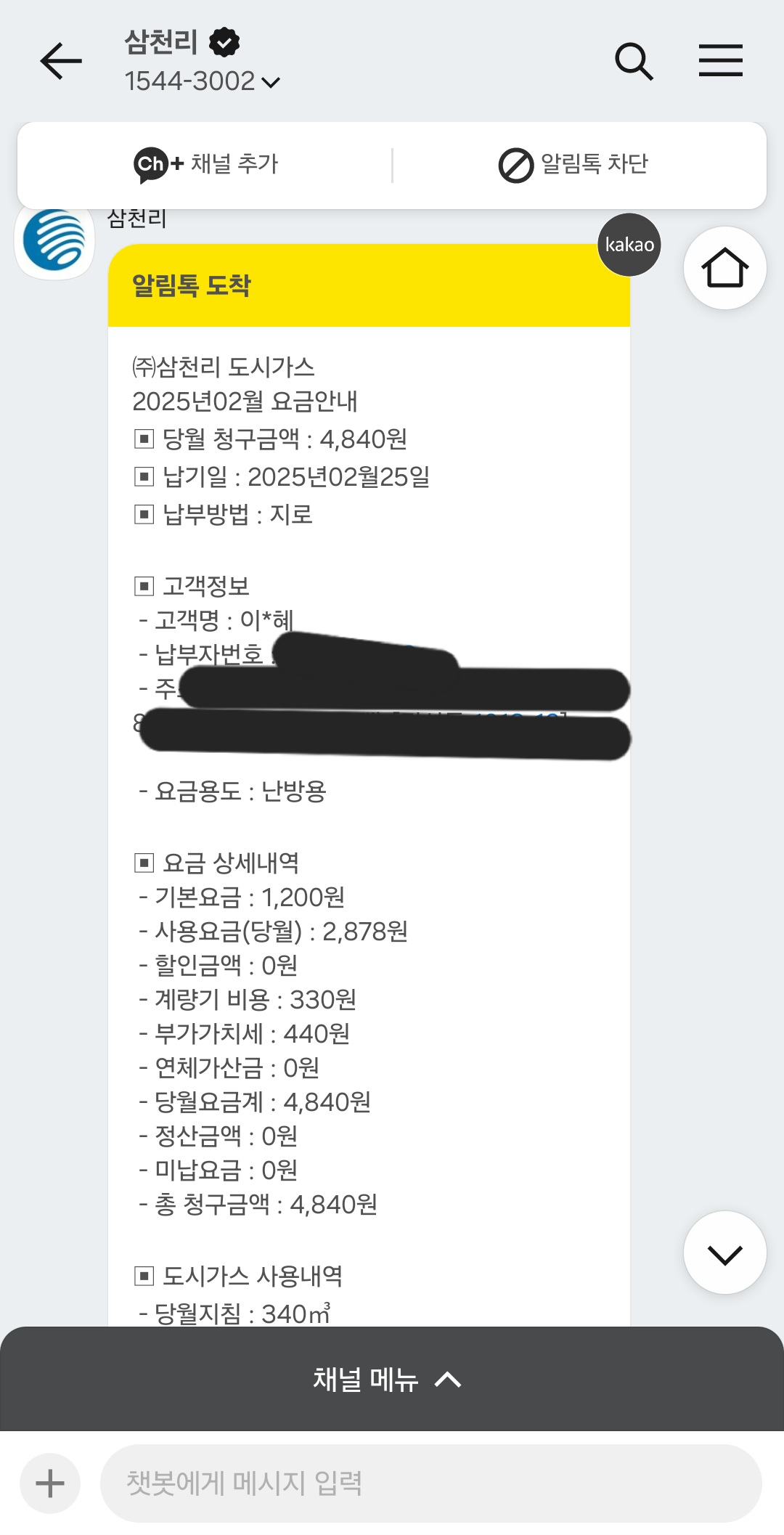Screen dimensions: 784x1535
Task: Open search in this chat
Action: (634, 61)
